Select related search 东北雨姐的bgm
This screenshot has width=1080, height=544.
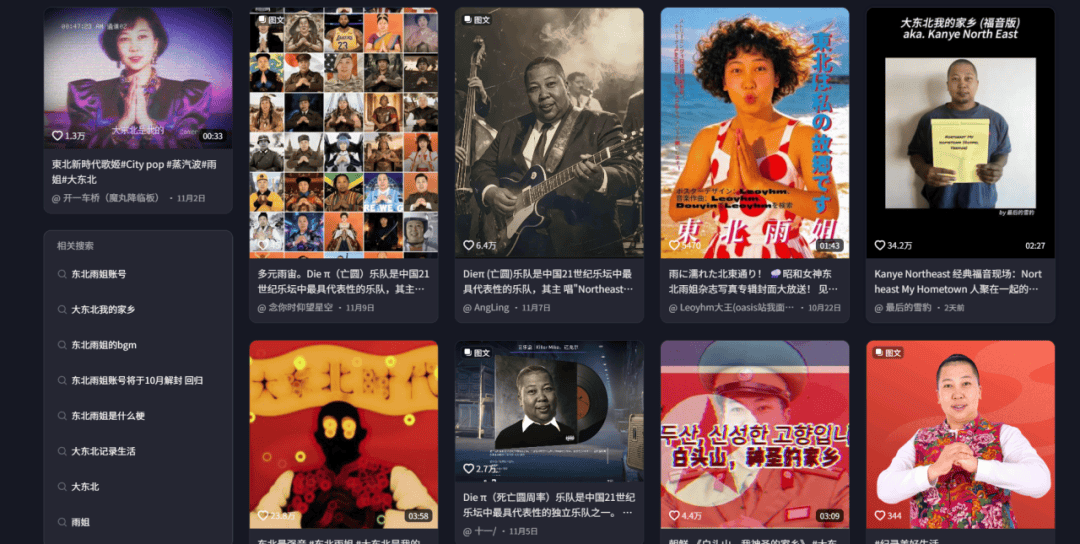click(102, 345)
